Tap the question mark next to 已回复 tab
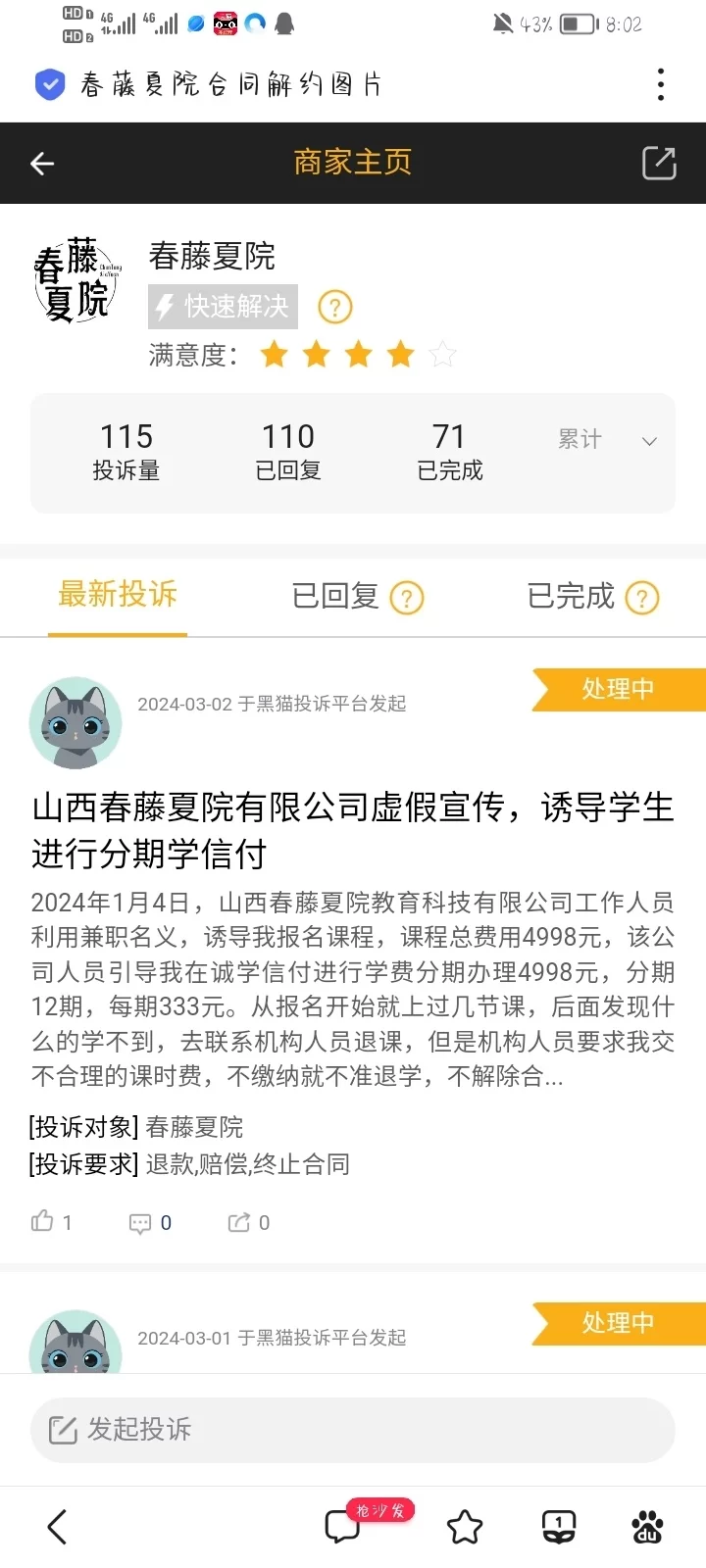The height and width of the screenshot is (1568, 706). (x=406, y=598)
